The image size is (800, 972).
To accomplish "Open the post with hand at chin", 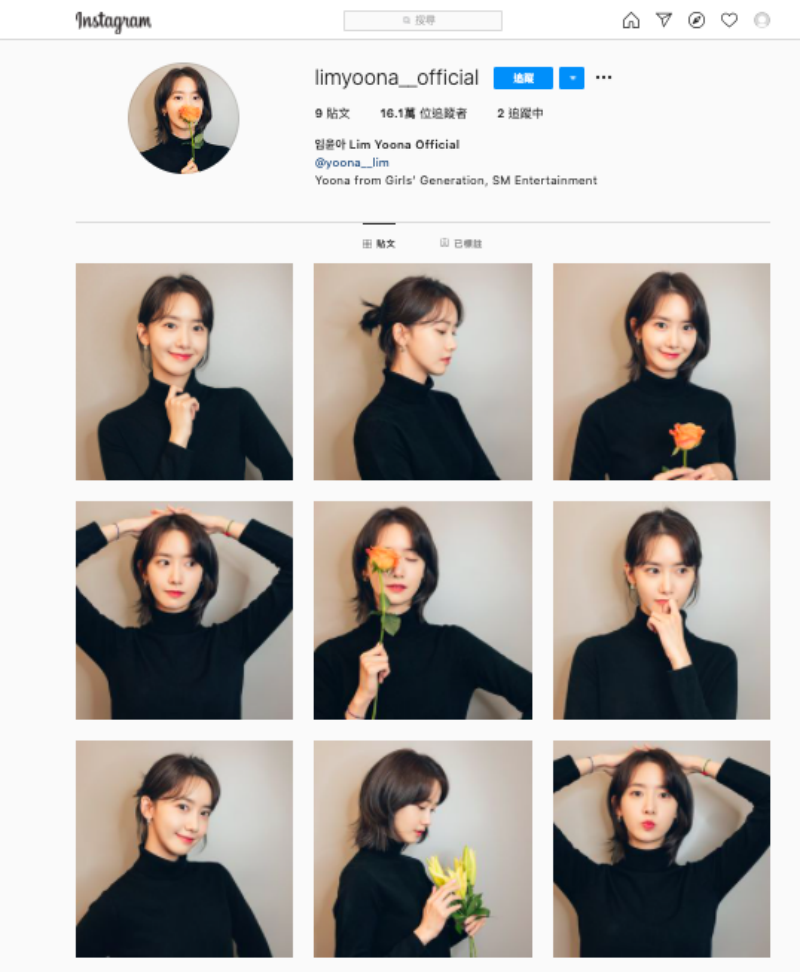I will pos(661,610).
